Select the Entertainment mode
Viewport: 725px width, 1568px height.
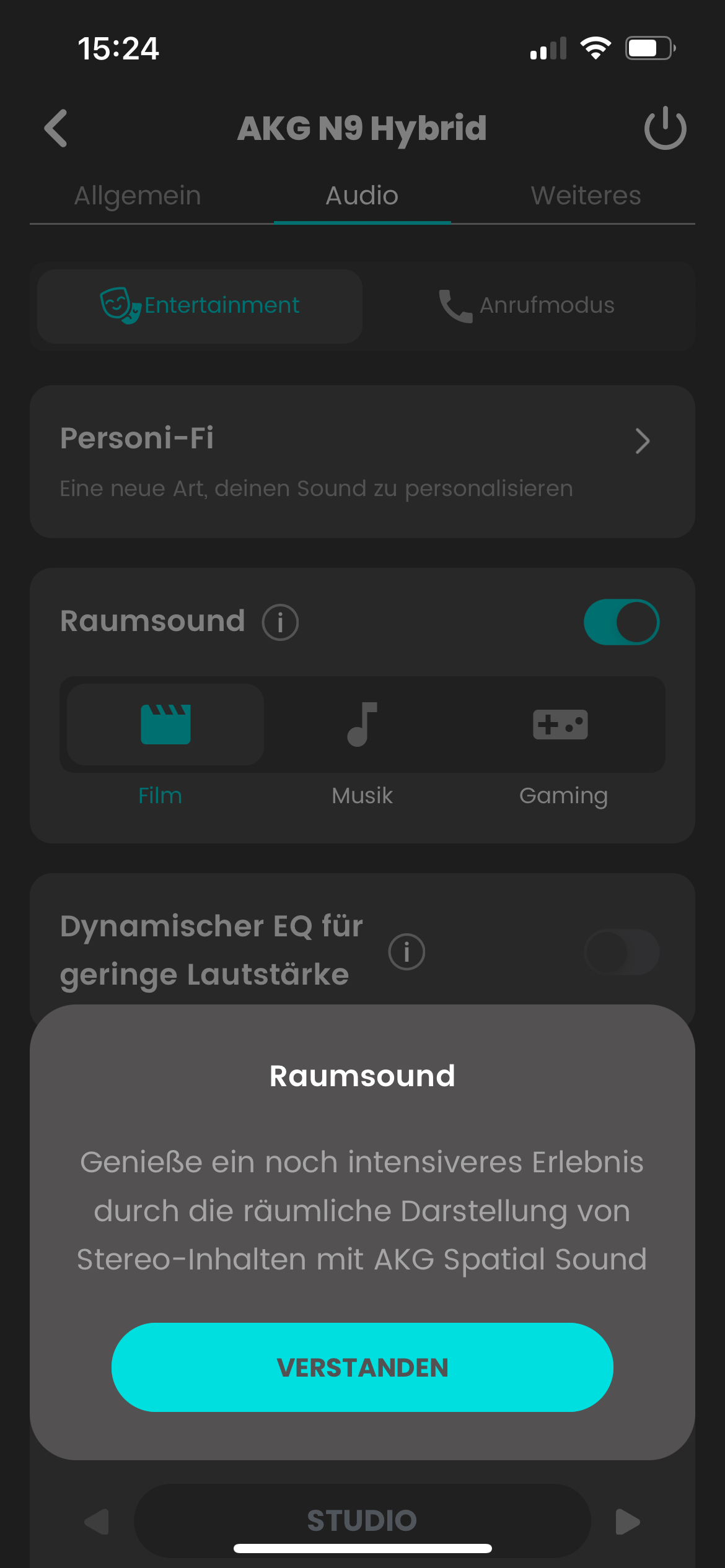tap(200, 305)
